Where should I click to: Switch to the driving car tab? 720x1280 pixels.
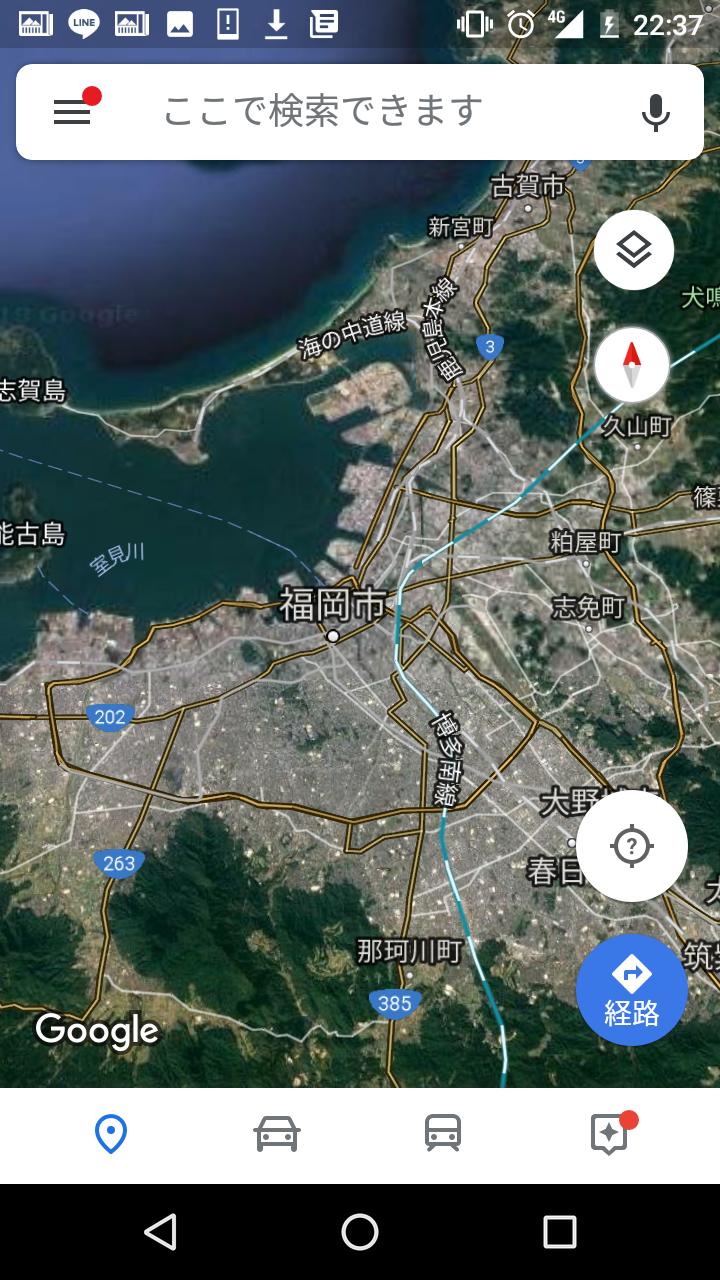[277, 1135]
